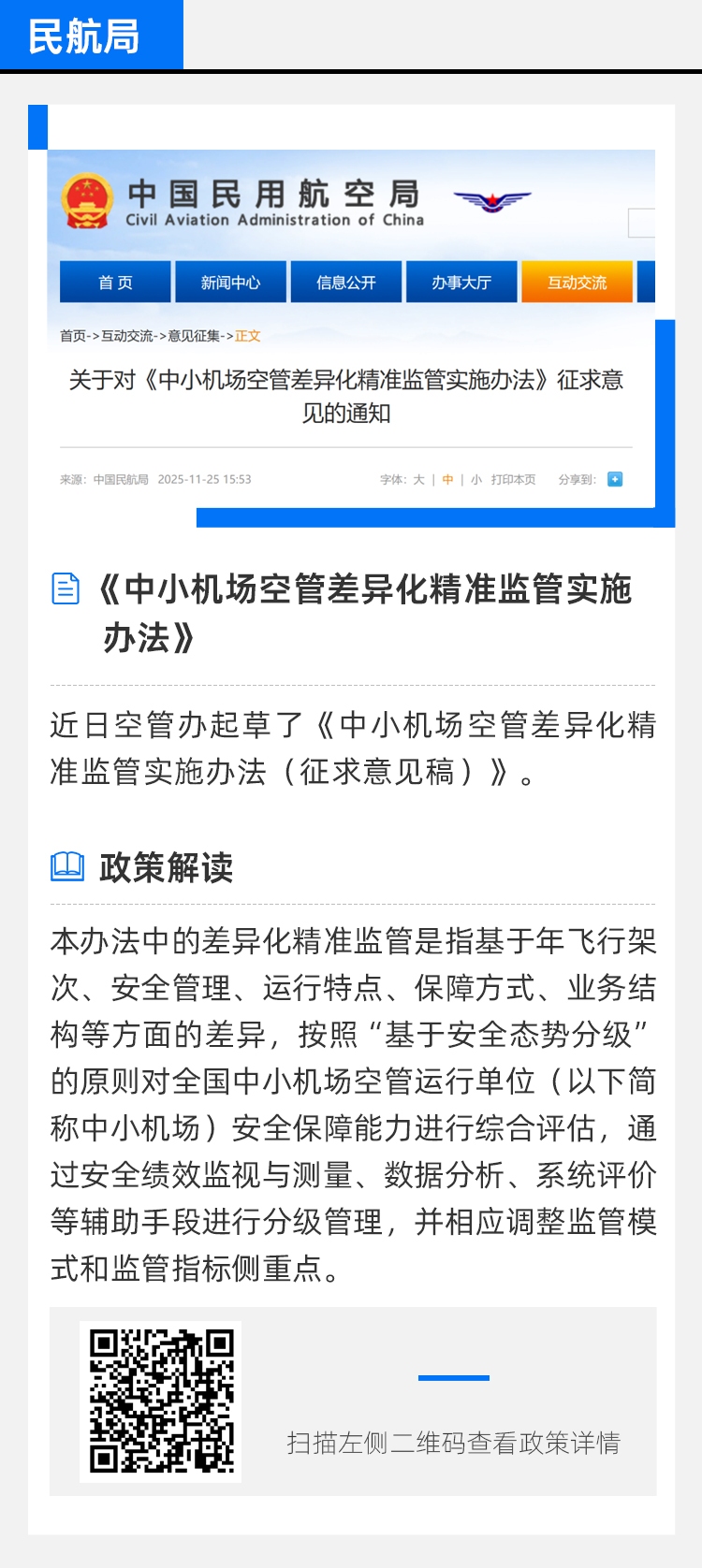This screenshot has height=1568, width=702.
Task: Click the blue aviation wings logo
Action: pyautogui.click(x=490, y=200)
